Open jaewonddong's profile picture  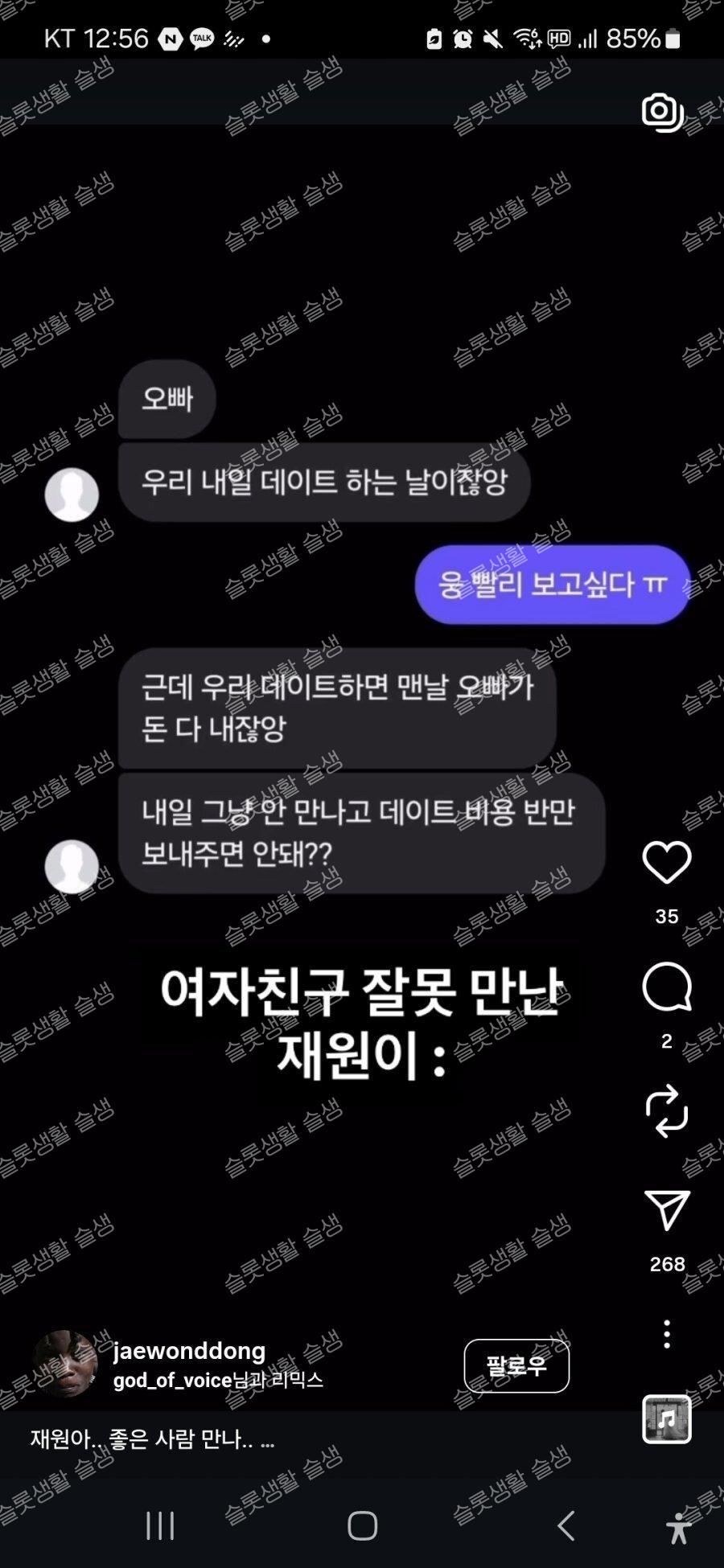tap(64, 1364)
